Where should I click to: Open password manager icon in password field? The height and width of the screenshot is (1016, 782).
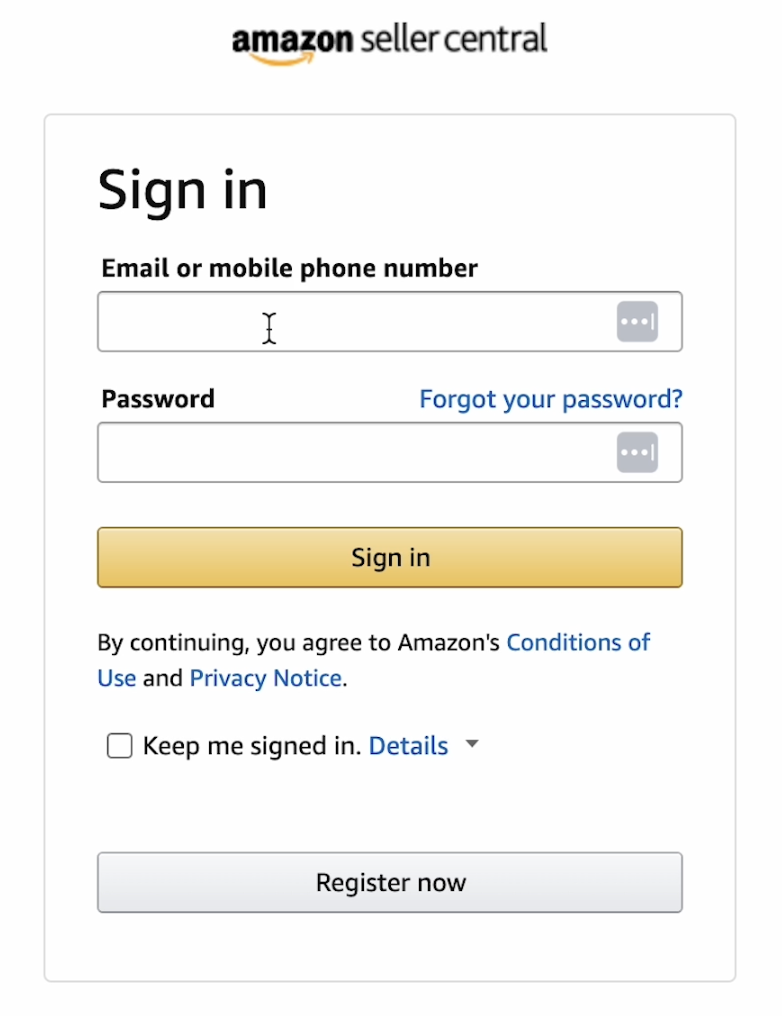click(x=637, y=453)
